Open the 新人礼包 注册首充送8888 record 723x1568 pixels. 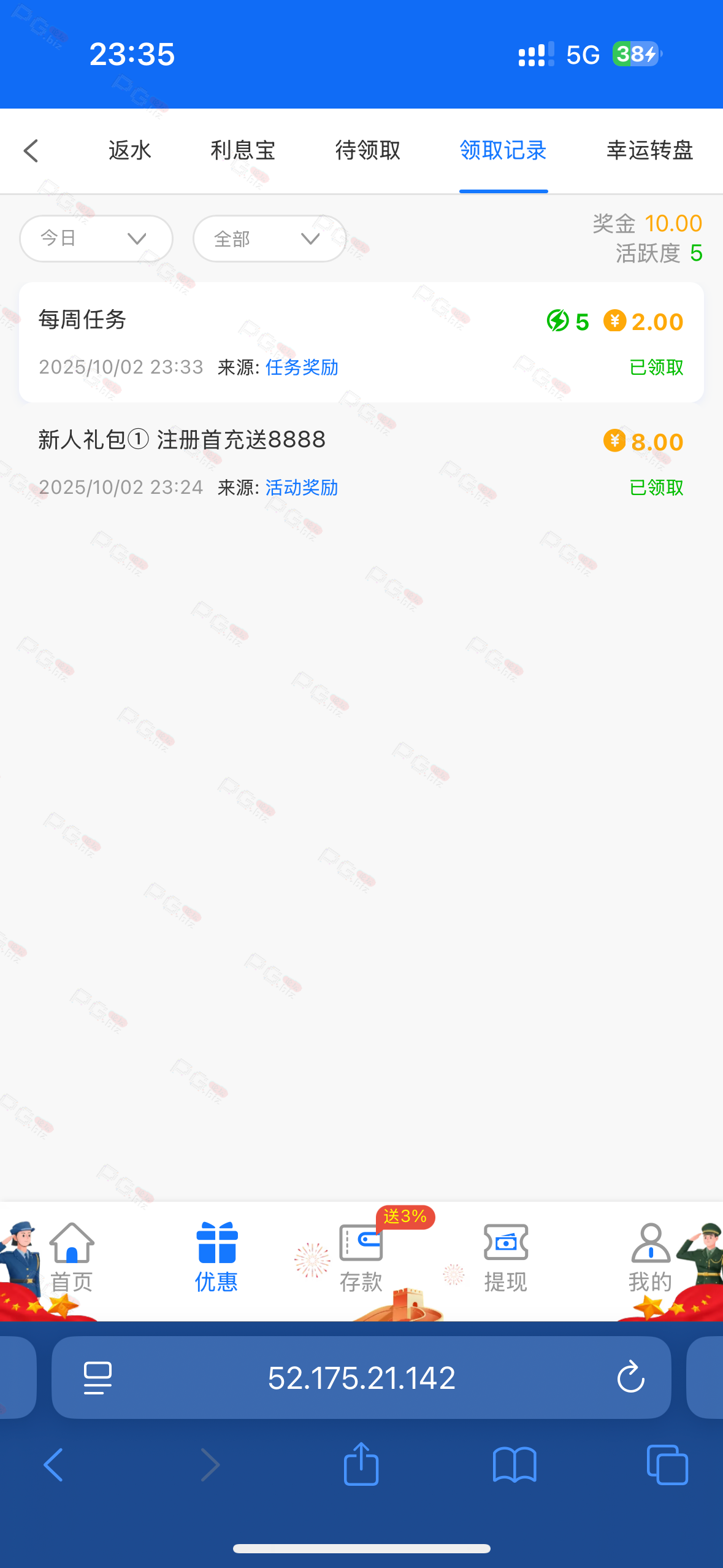361,463
